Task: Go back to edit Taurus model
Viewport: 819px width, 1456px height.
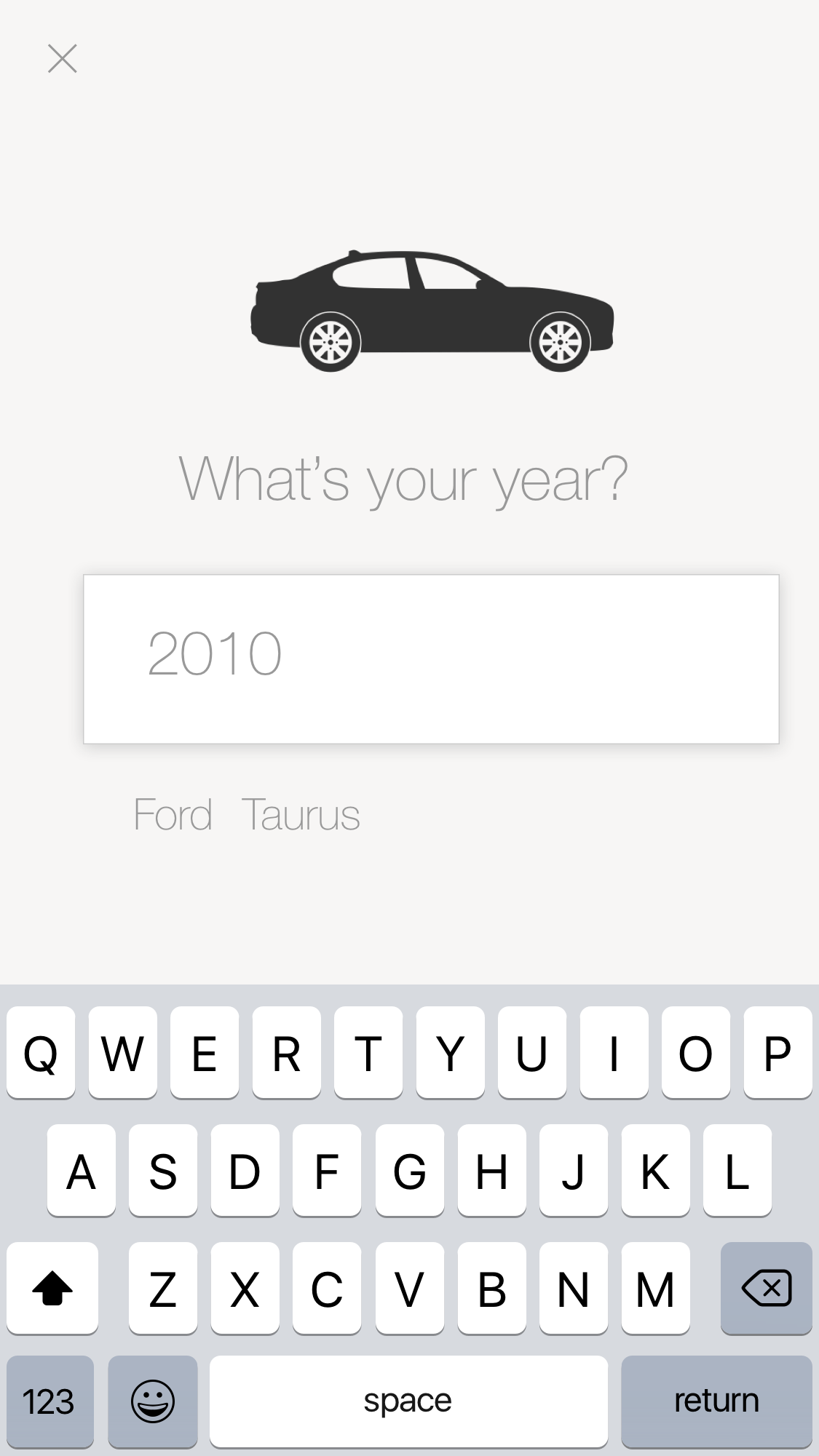Action: tap(300, 814)
